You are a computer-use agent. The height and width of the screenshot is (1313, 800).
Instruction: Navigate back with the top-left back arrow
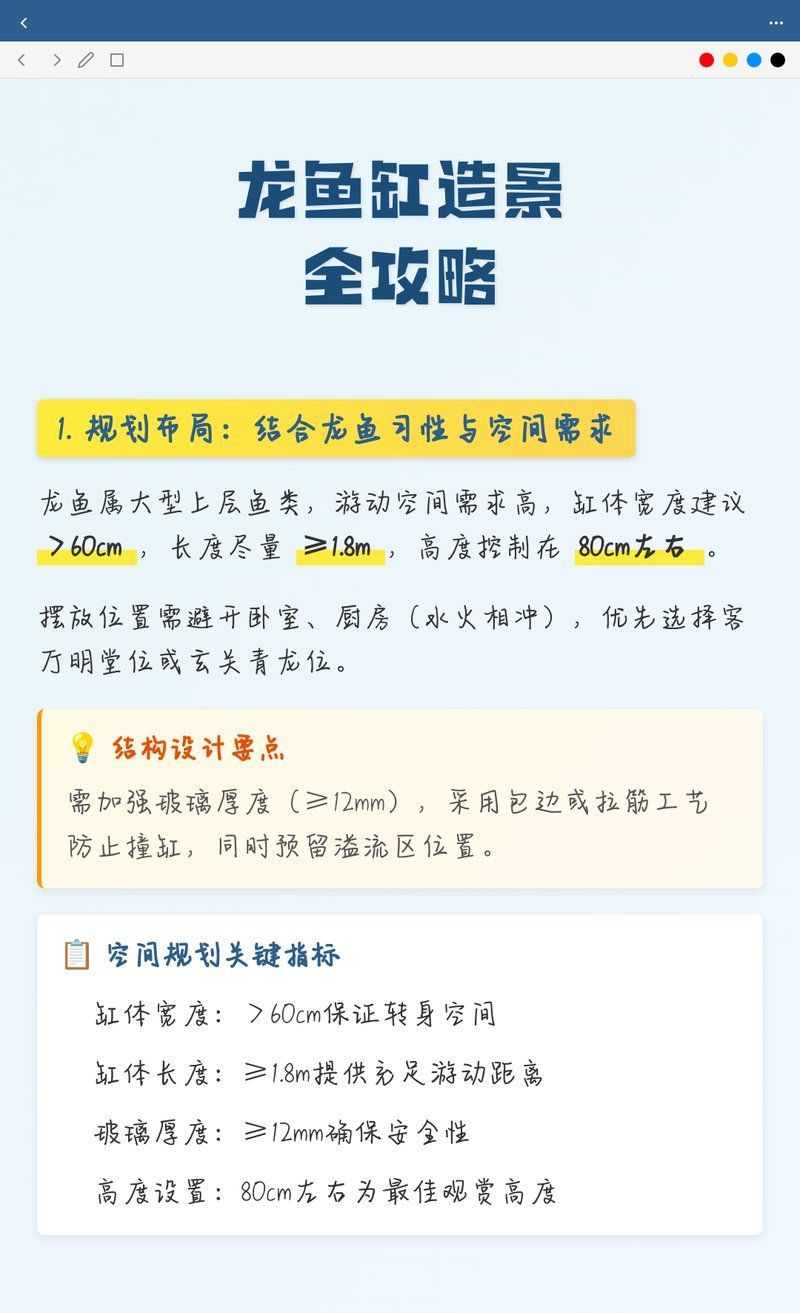pyautogui.click(x=22, y=22)
